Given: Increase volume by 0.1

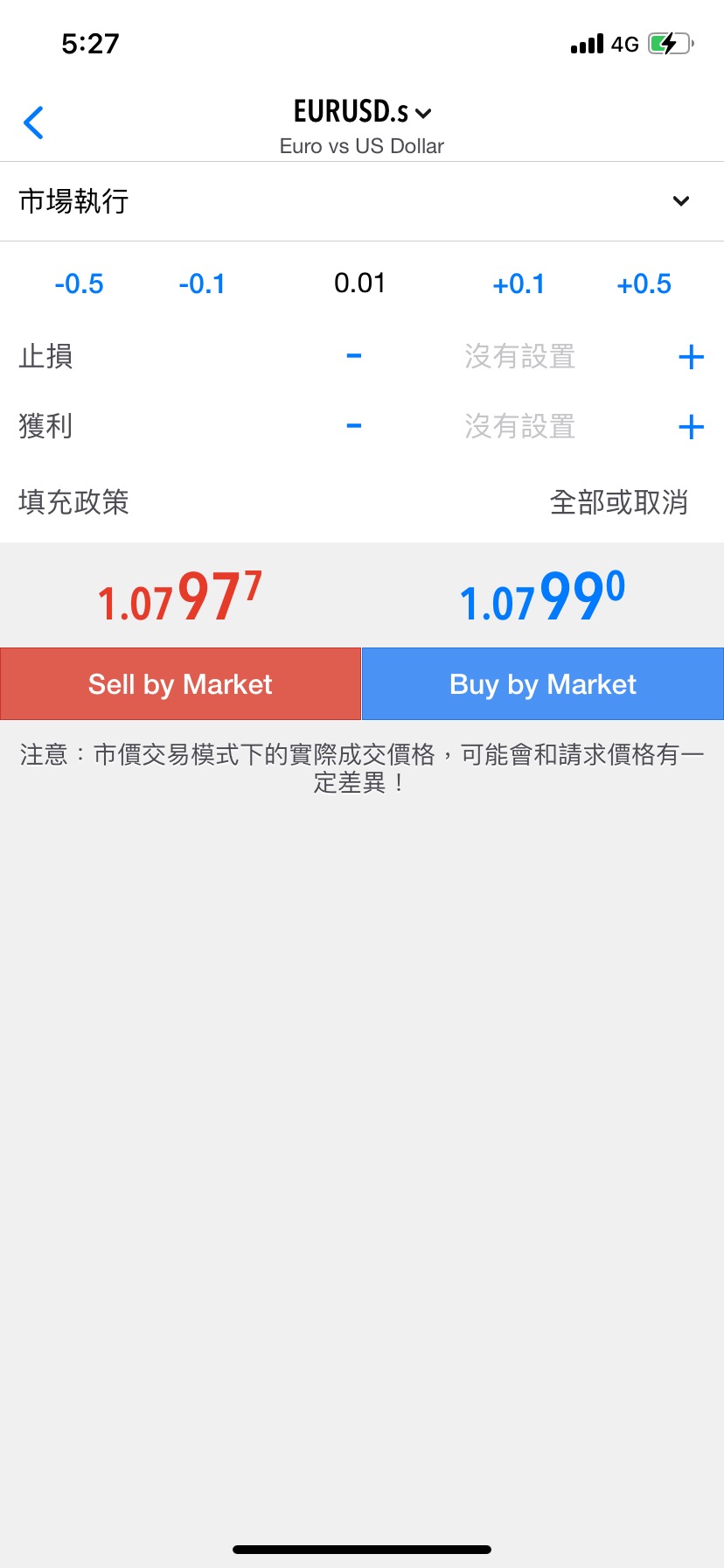Looking at the screenshot, I should [x=519, y=284].
